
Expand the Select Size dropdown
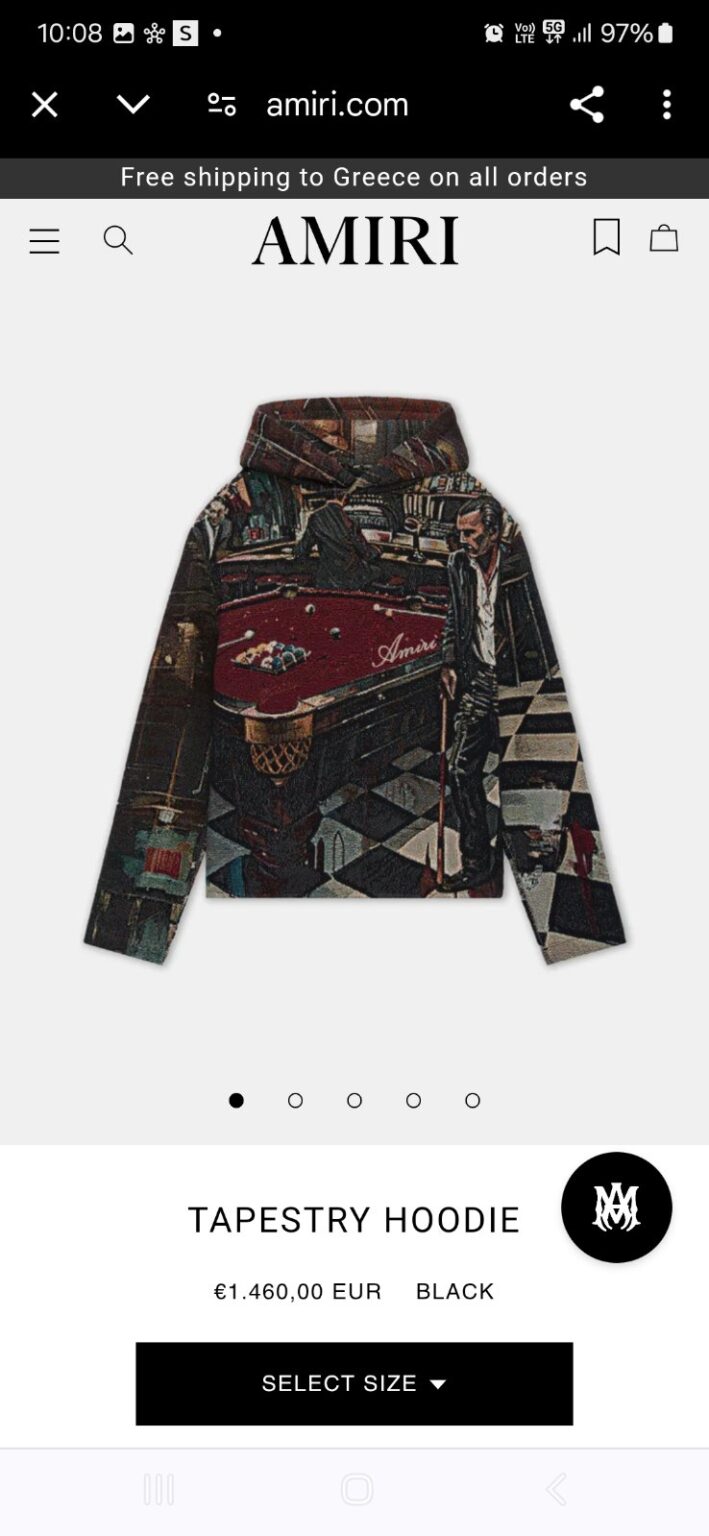coord(354,1383)
